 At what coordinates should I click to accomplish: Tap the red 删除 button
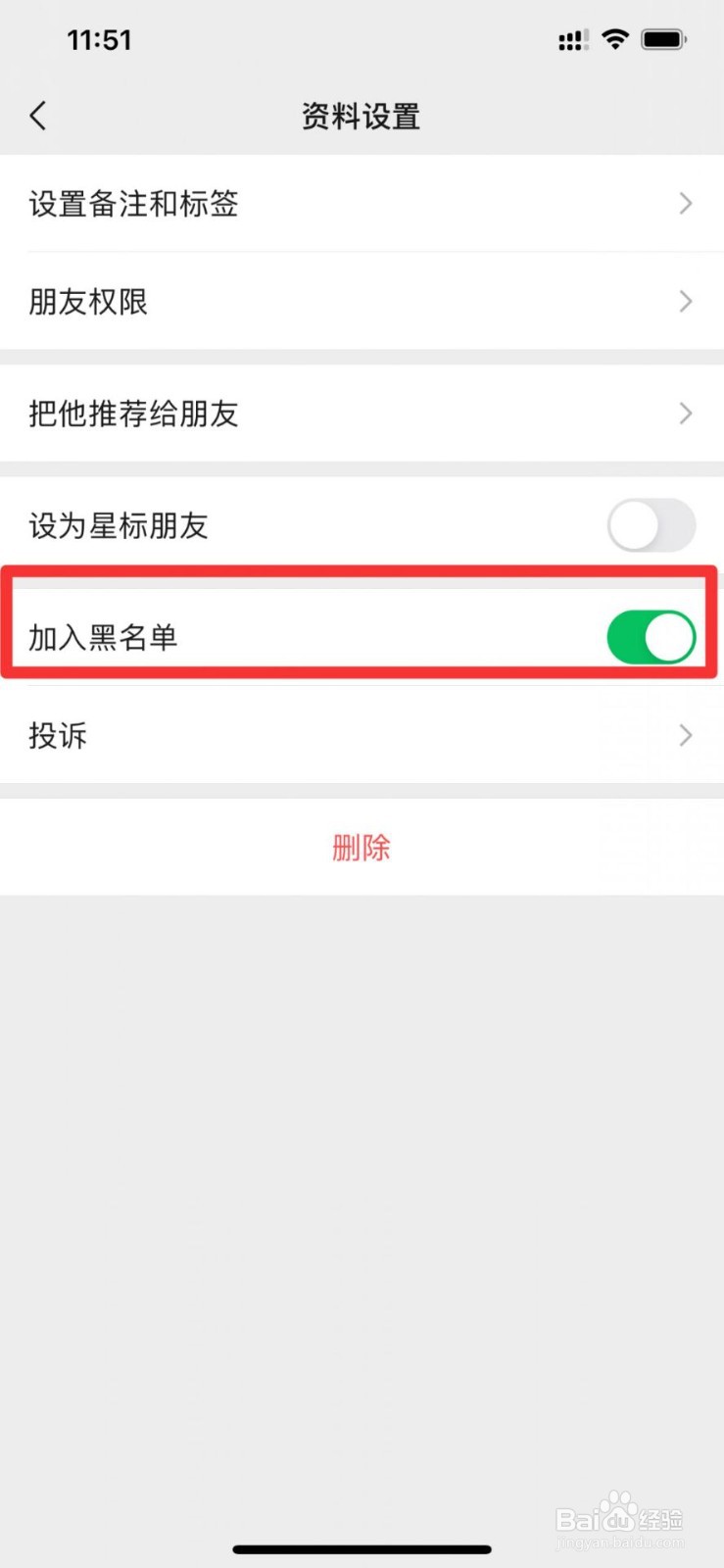click(362, 847)
